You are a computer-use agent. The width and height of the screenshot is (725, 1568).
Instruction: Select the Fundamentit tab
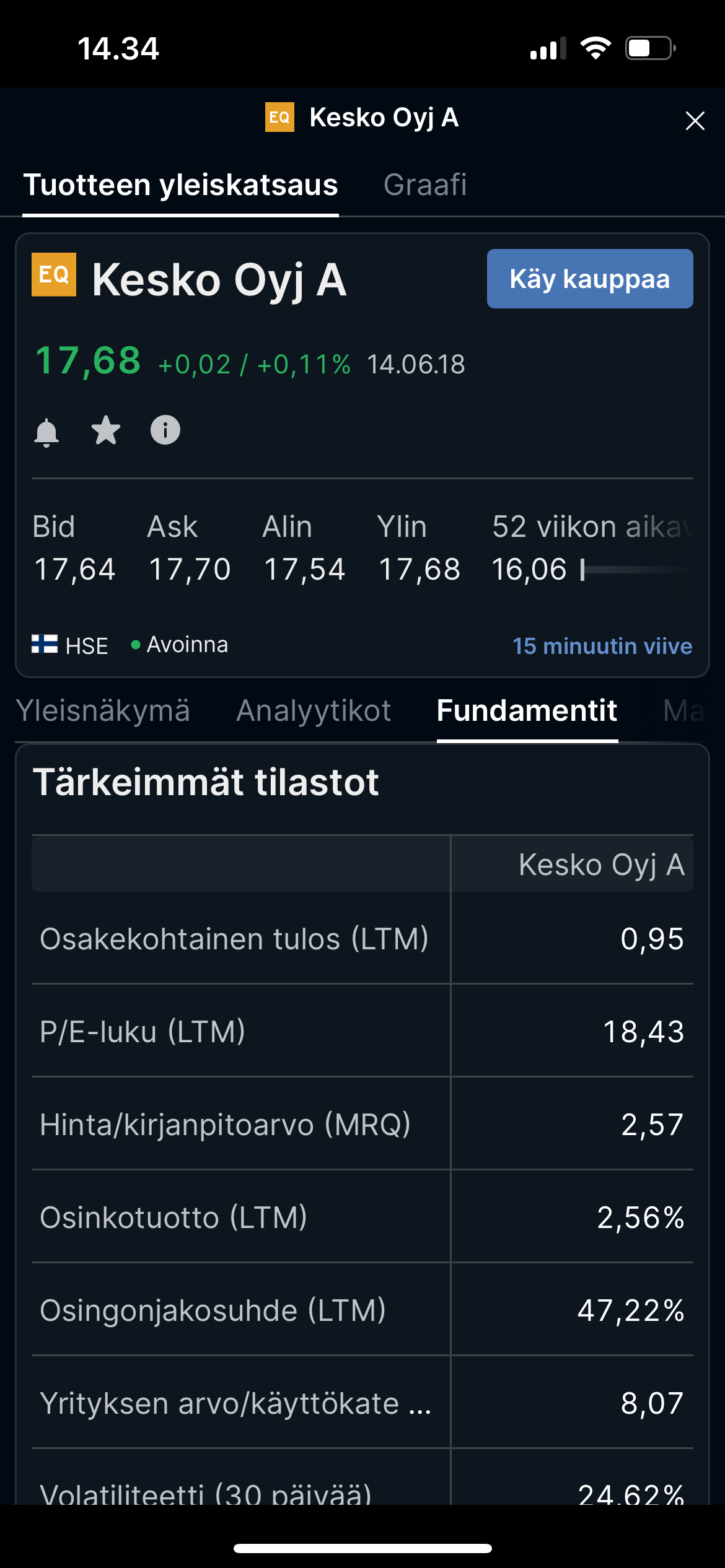click(527, 710)
